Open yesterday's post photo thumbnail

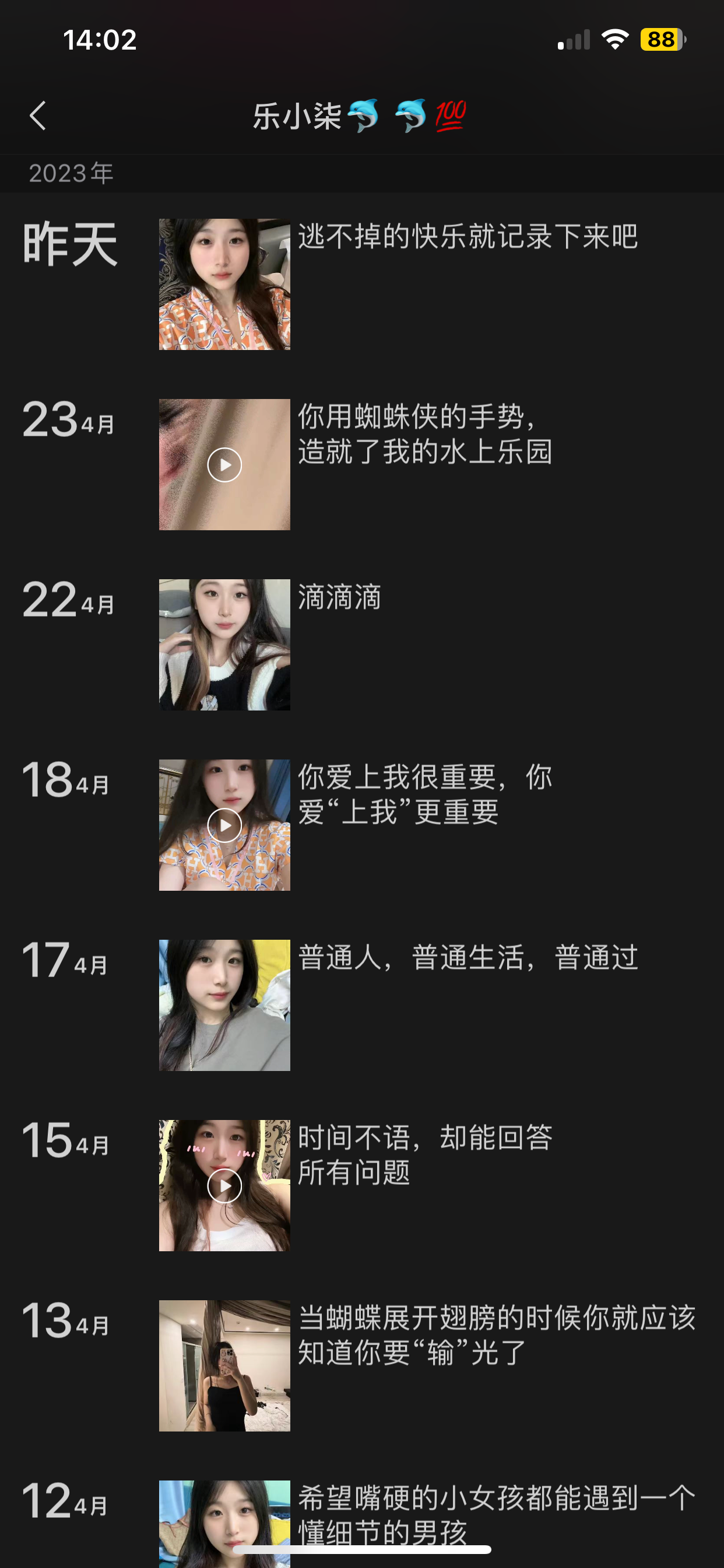pyautogui.click(x=224, y=283)
